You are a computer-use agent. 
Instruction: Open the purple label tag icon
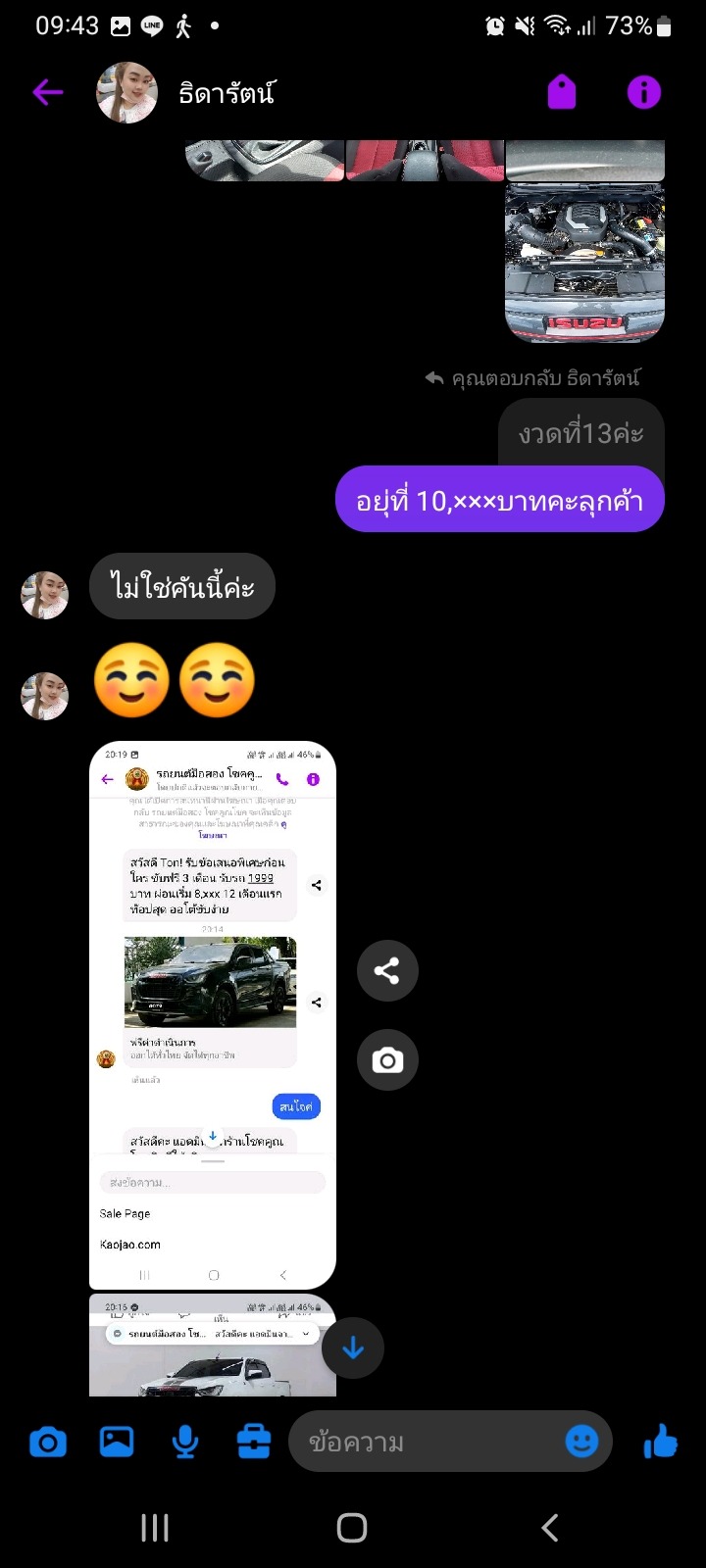562,93
